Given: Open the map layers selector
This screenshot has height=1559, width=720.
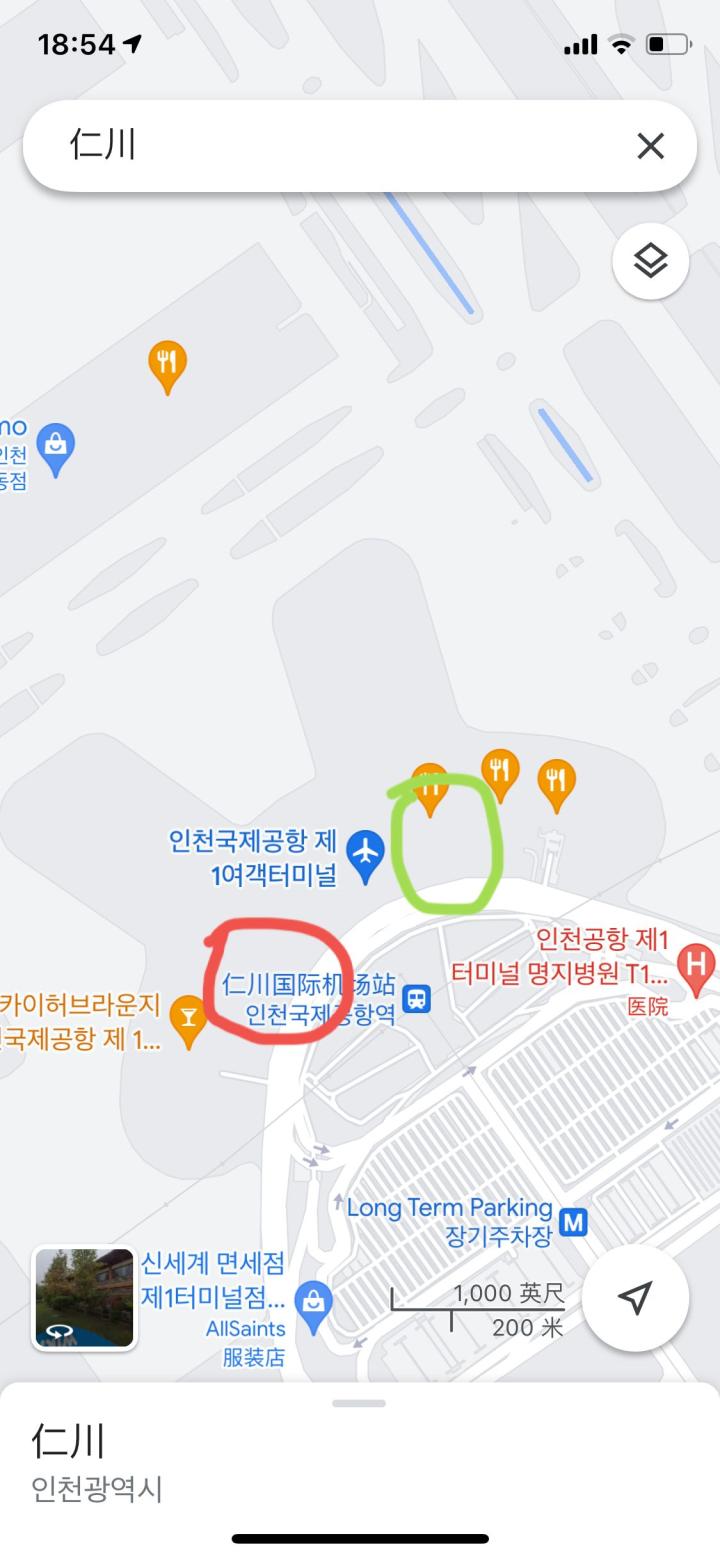Looking at the screenshot, I should tap(650, 260).
